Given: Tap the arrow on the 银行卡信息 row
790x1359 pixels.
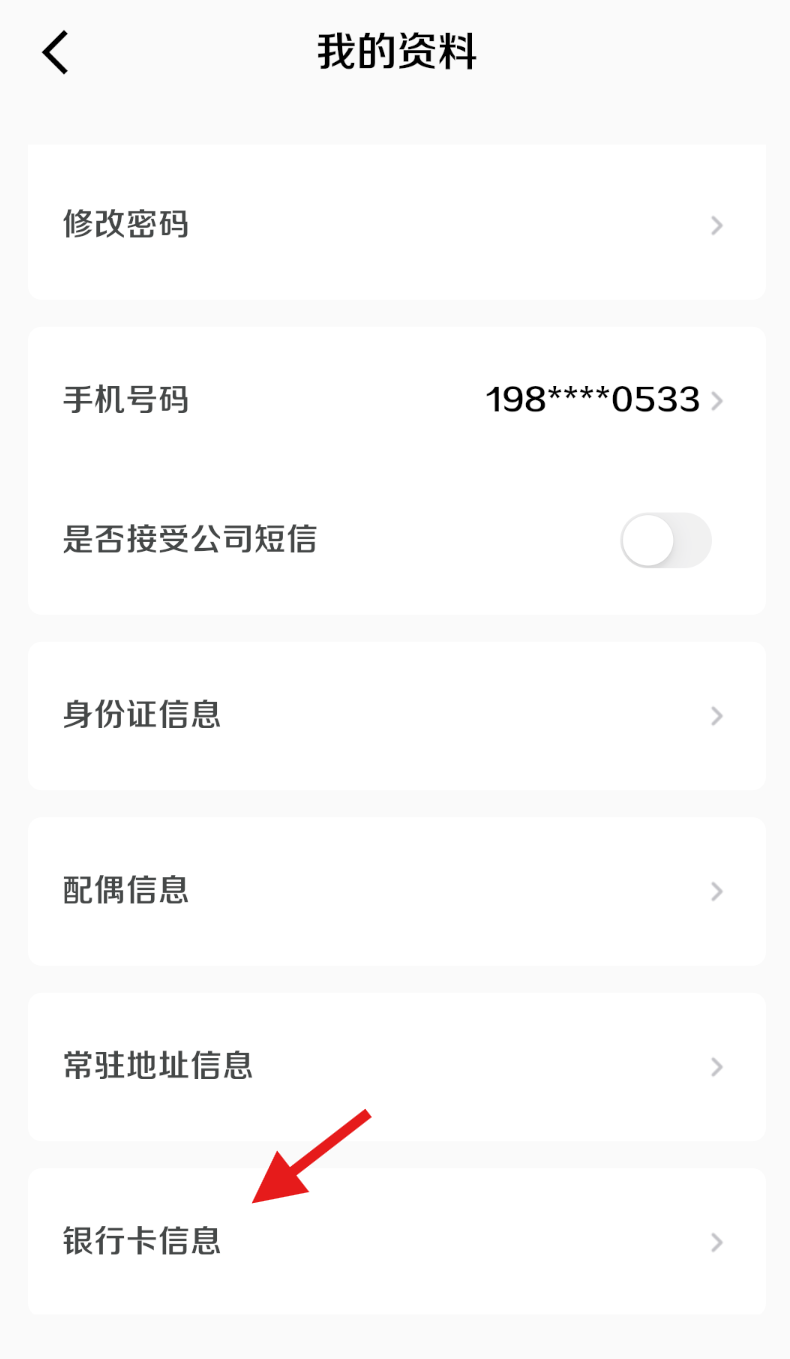Looking at the screenshot, I should click(716, 1242).
